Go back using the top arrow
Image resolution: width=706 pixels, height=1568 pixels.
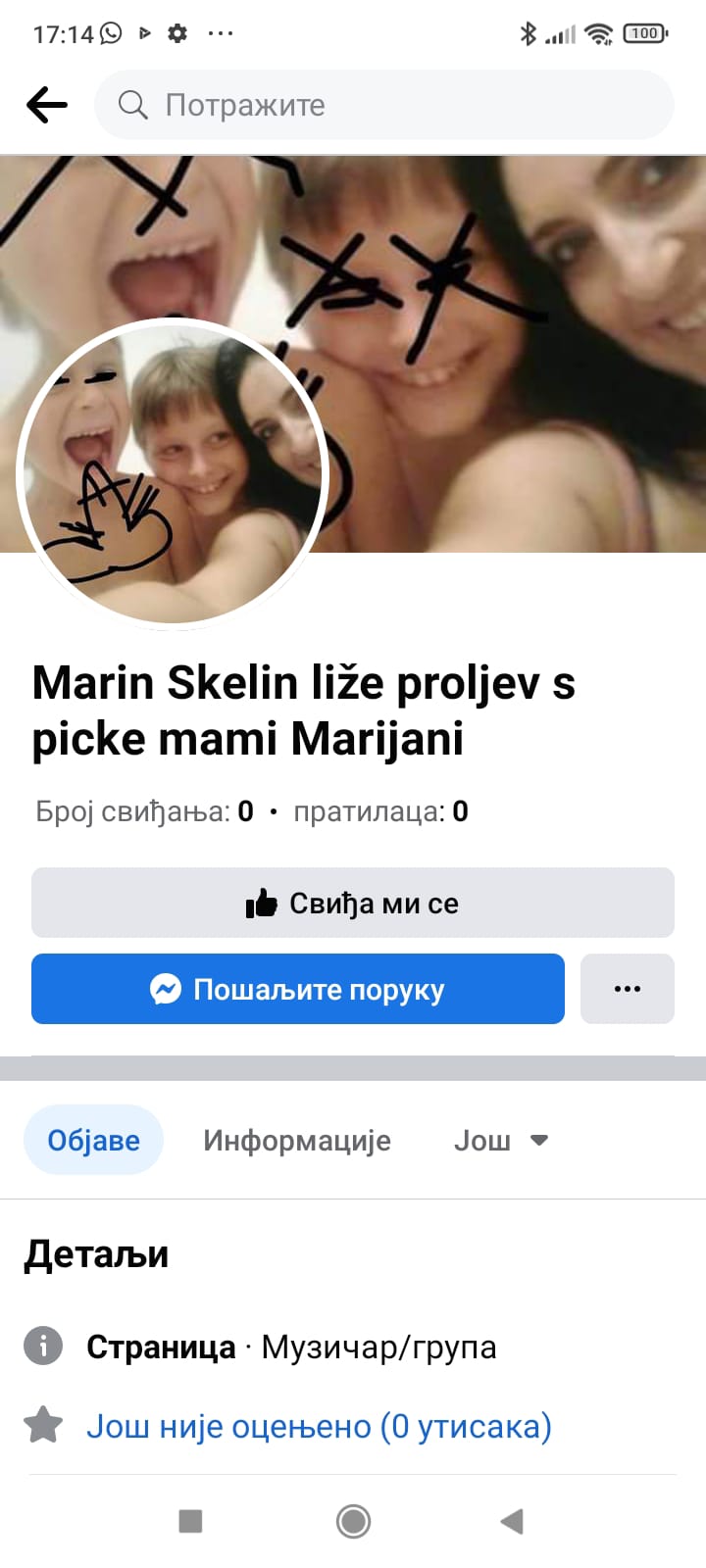tap(46, 105)
